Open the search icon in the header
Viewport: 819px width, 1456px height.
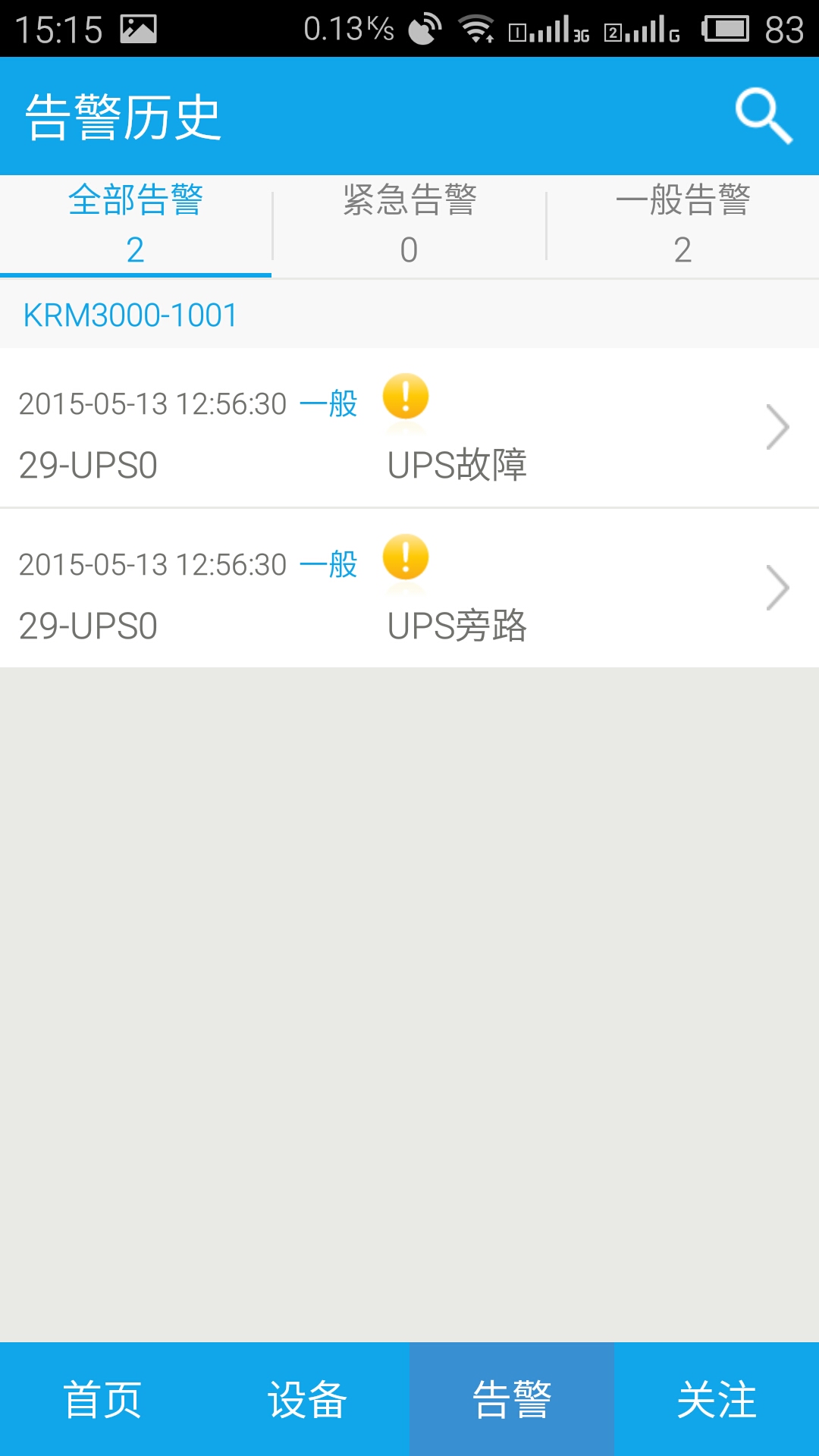point(763,116)
